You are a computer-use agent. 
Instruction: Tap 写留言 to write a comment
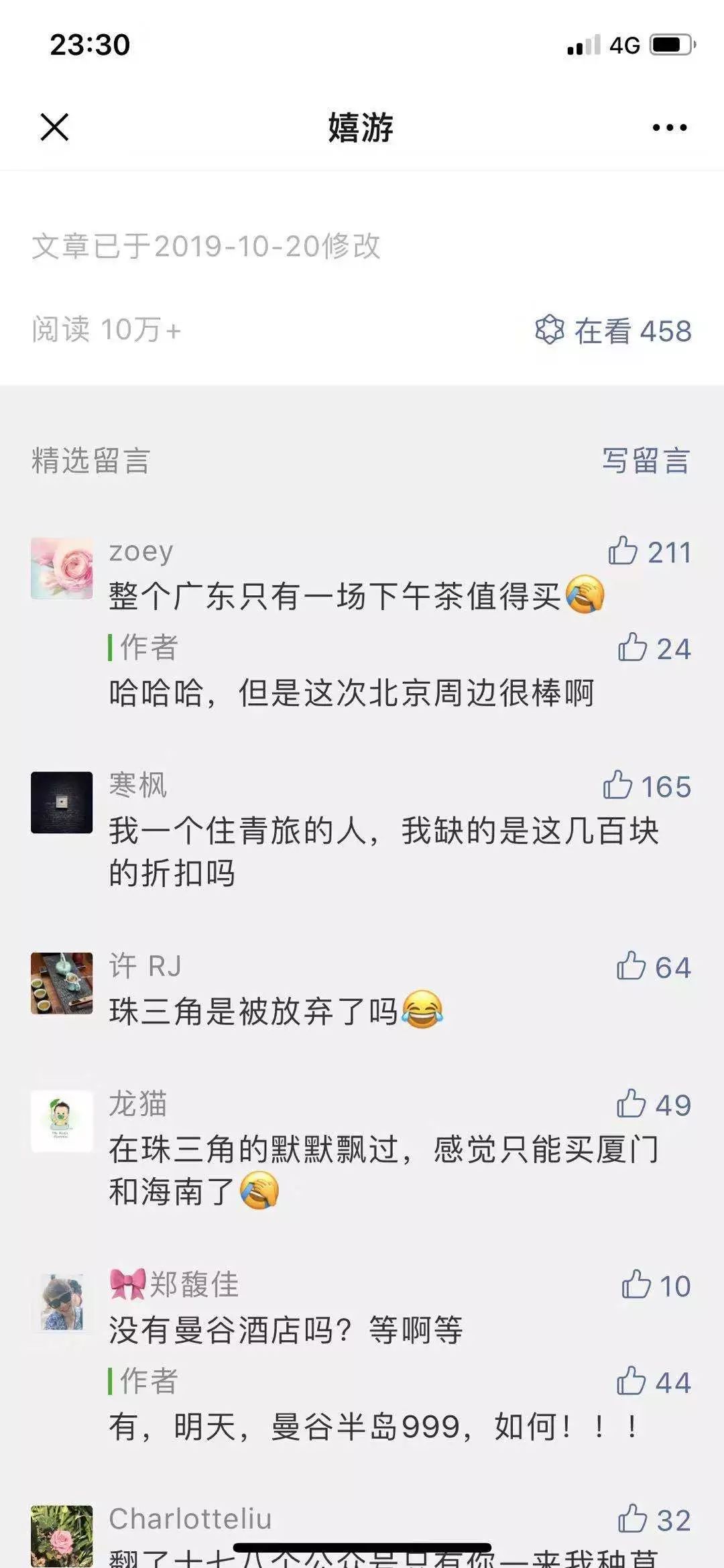(646, 461)
